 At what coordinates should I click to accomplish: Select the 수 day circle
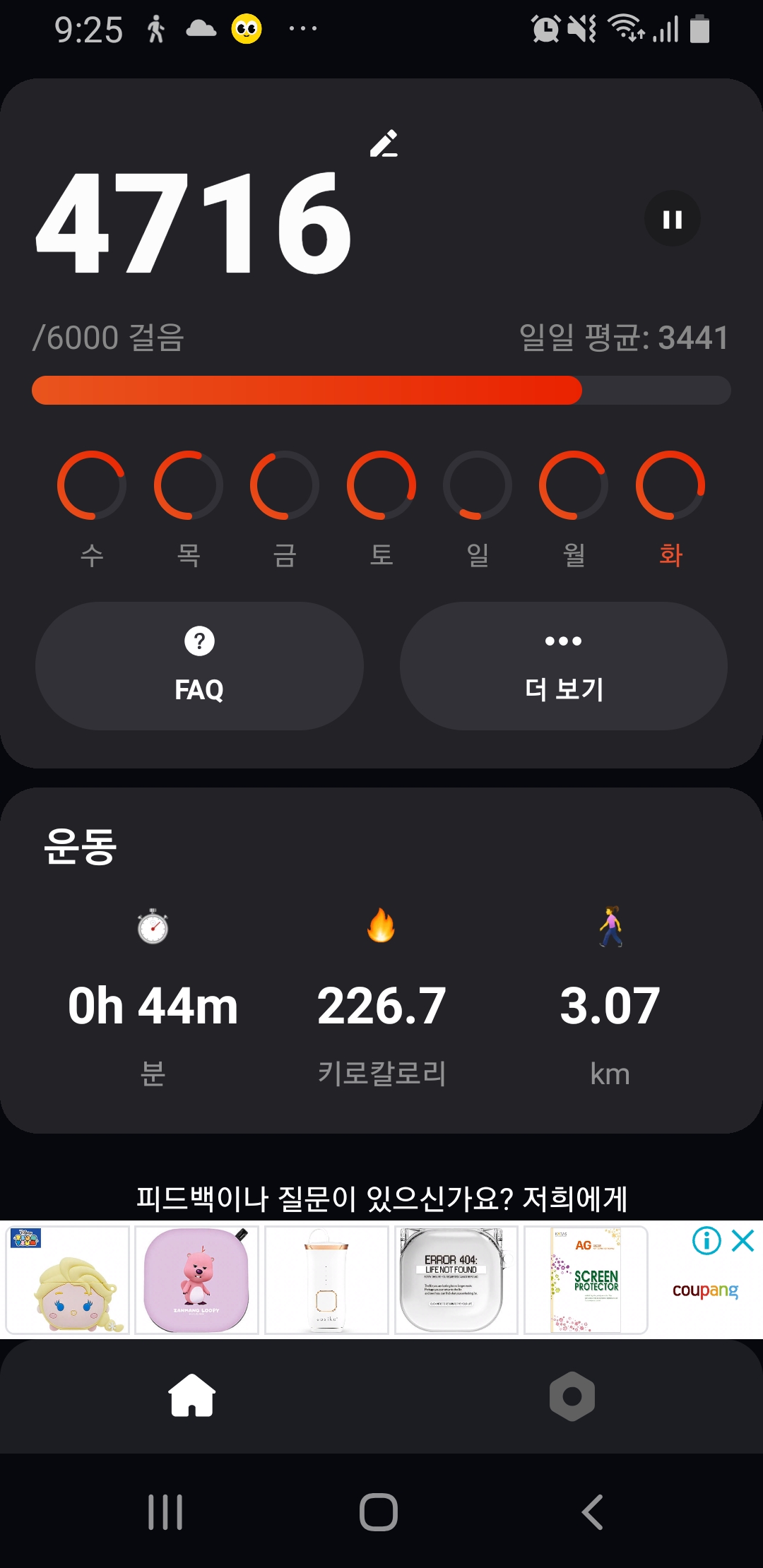coord(92,485)
